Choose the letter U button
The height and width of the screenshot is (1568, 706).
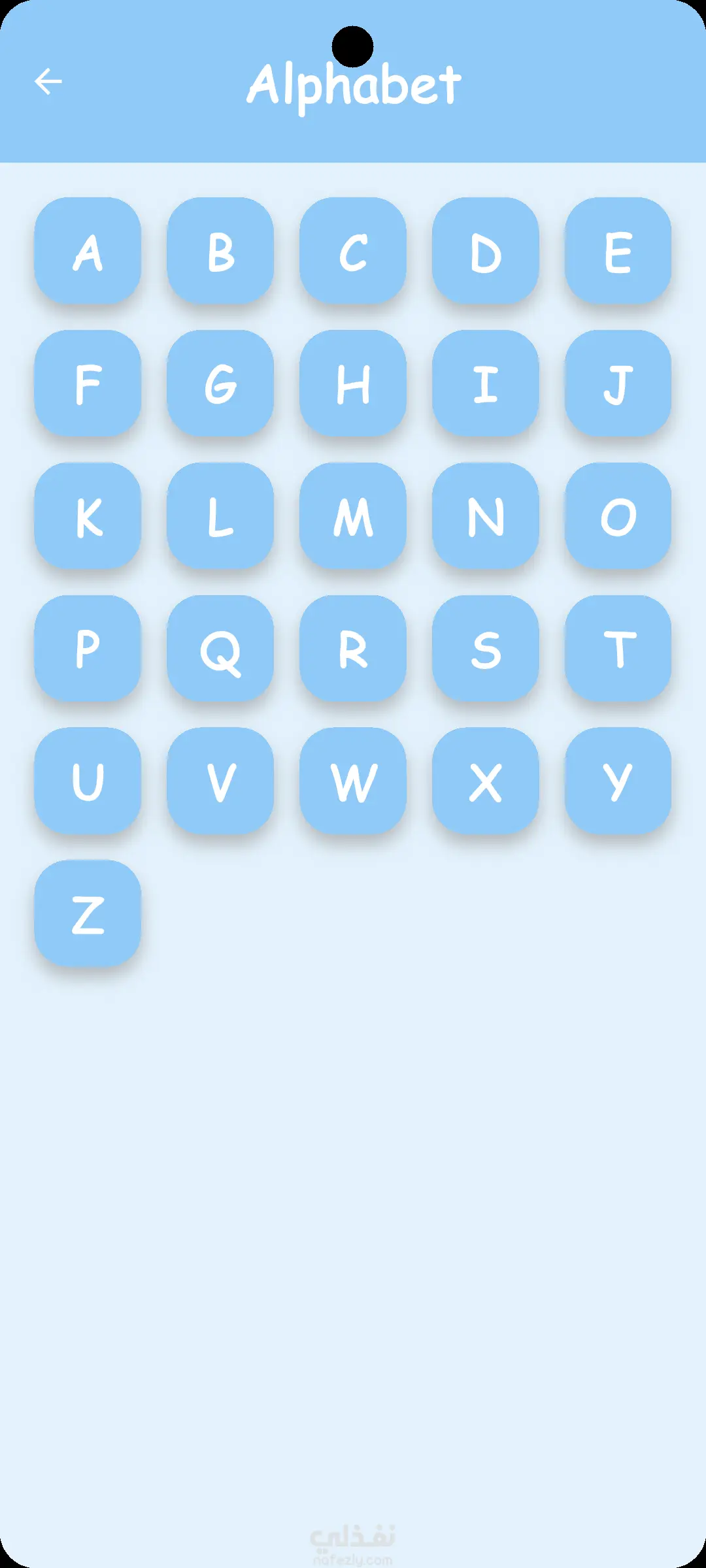[88, 781]
